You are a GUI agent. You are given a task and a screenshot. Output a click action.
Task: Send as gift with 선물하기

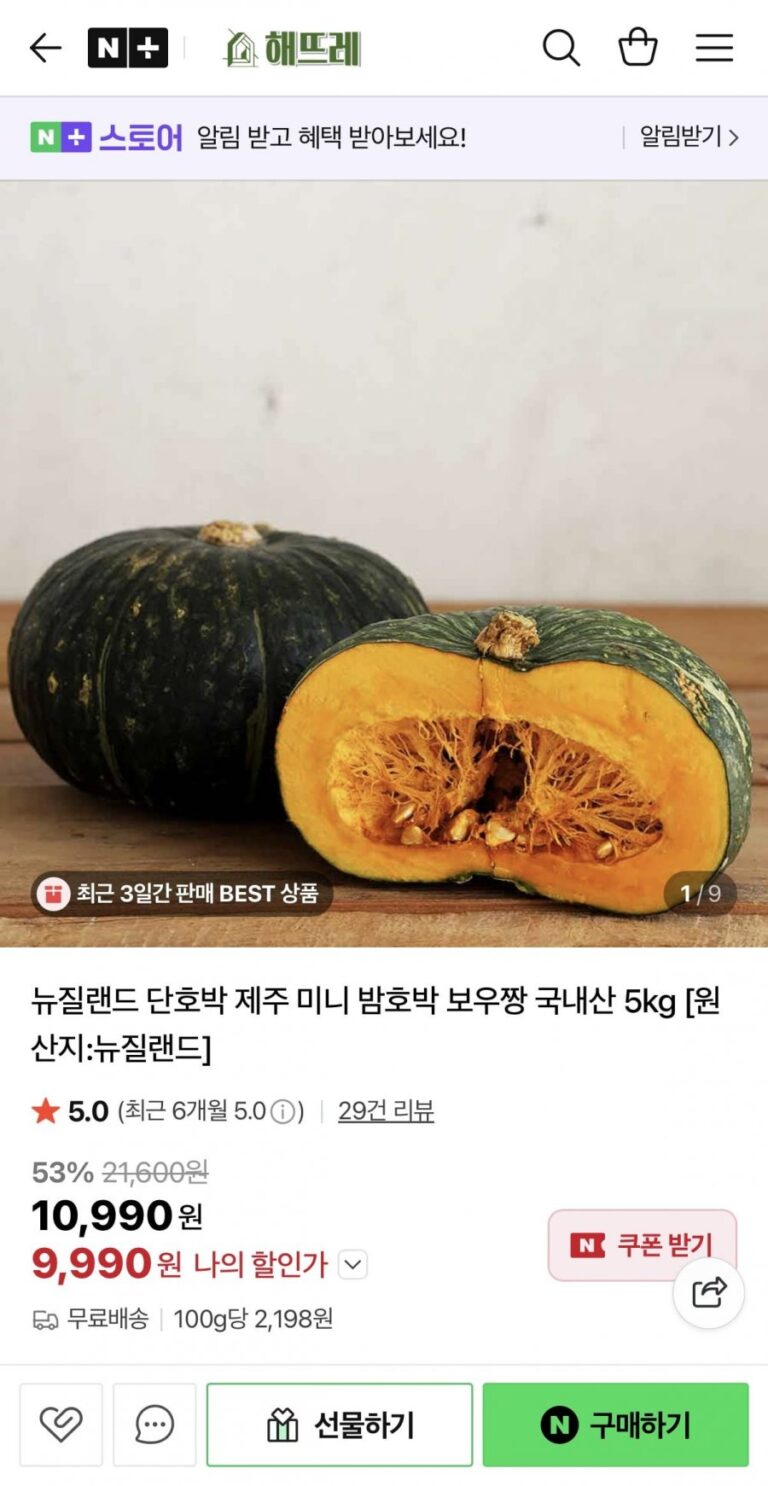click(339, 1424)
